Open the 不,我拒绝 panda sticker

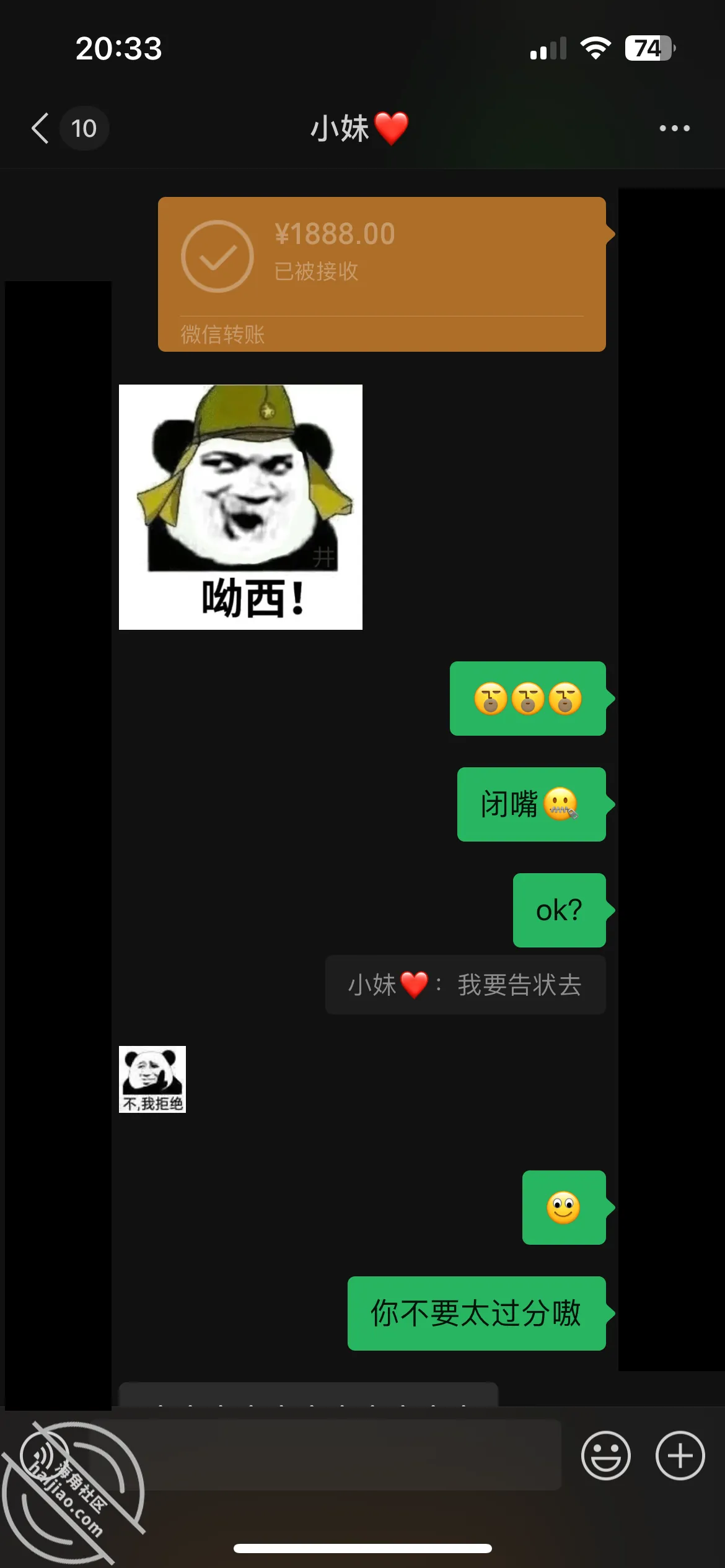[x=152, y=1079]
